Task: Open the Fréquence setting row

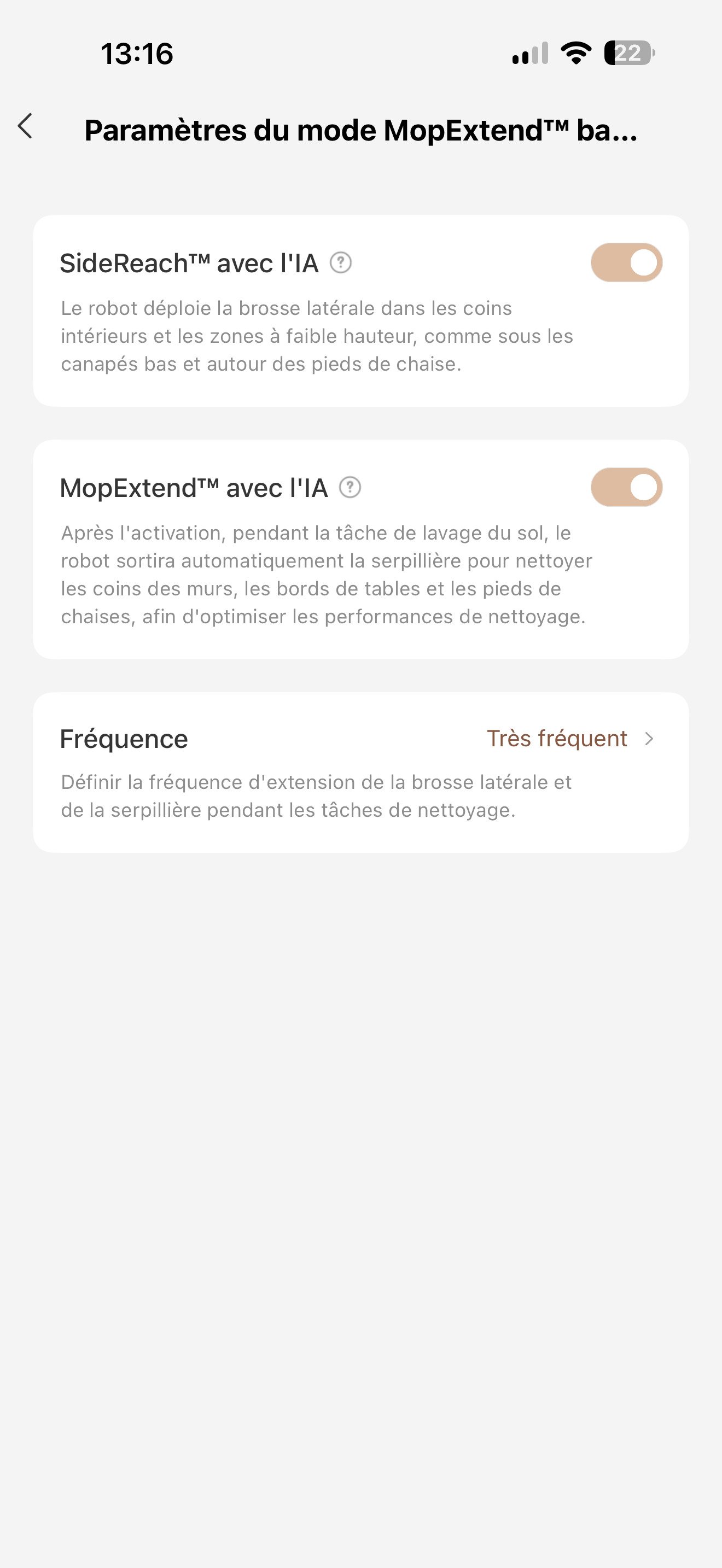Action: 361,772
